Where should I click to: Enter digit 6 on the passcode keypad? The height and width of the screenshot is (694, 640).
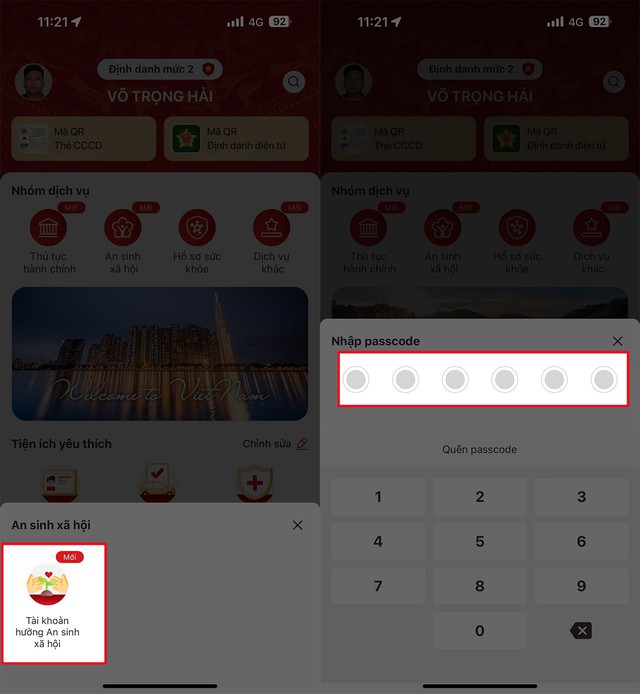coord(581,542)
